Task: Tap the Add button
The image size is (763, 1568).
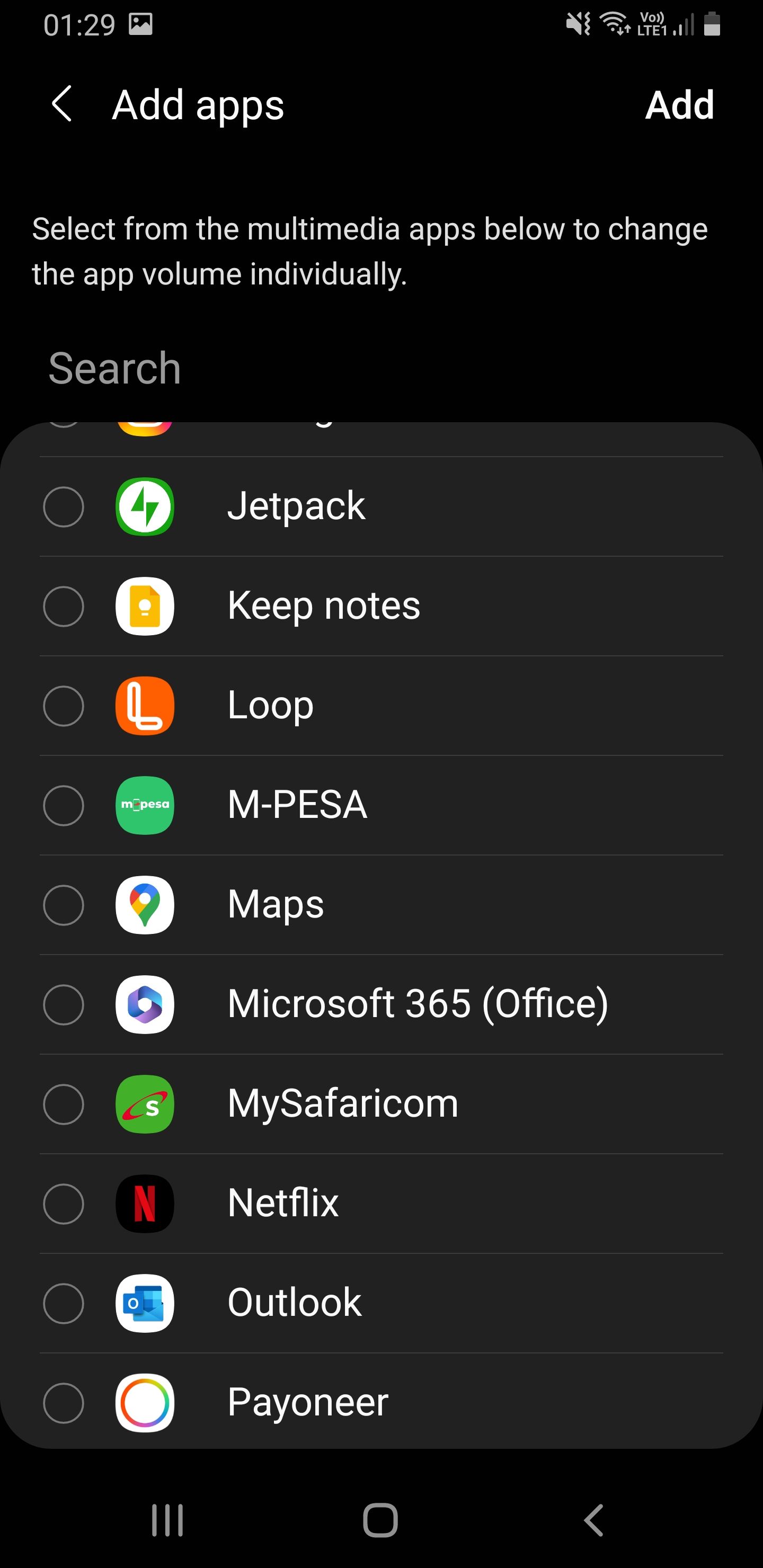Action: click(x=681, y=104)
